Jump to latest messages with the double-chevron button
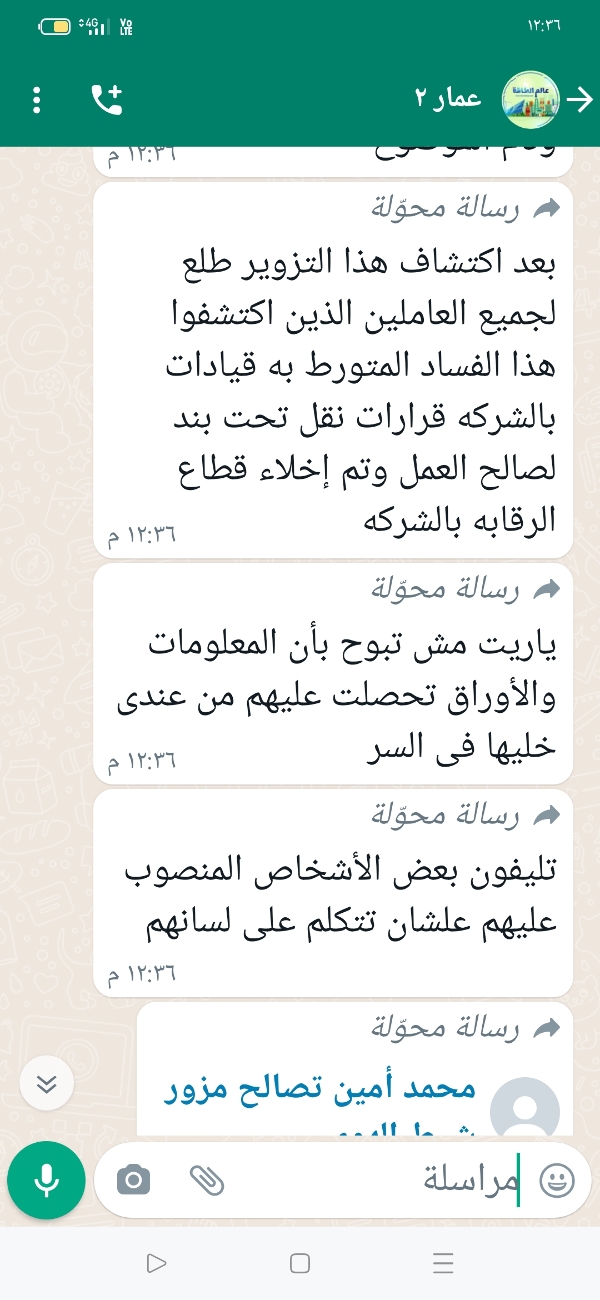This screenshot has width=600, height=1300. tap(47, 1085)
